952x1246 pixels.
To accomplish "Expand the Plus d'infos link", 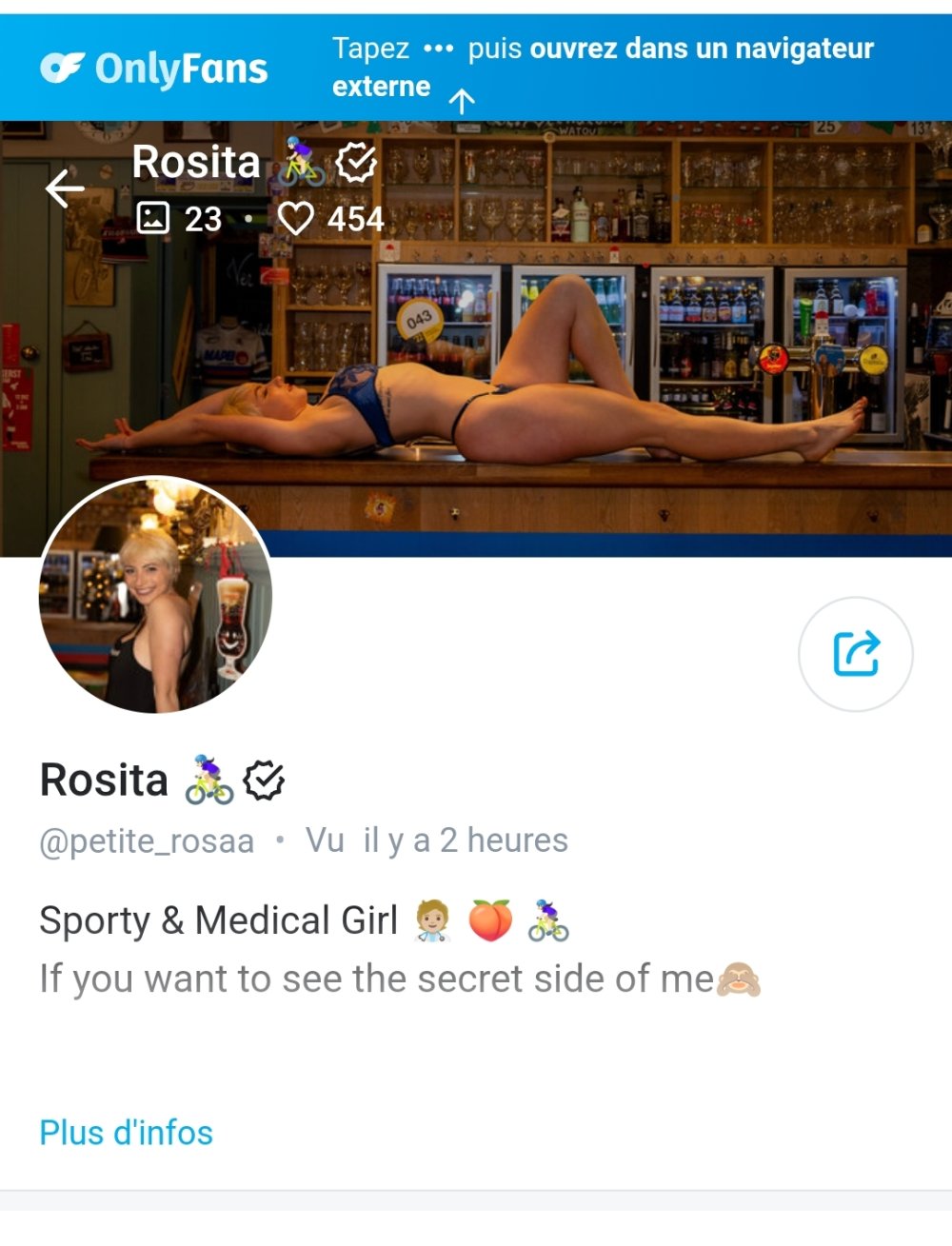I will (126, 1133).
